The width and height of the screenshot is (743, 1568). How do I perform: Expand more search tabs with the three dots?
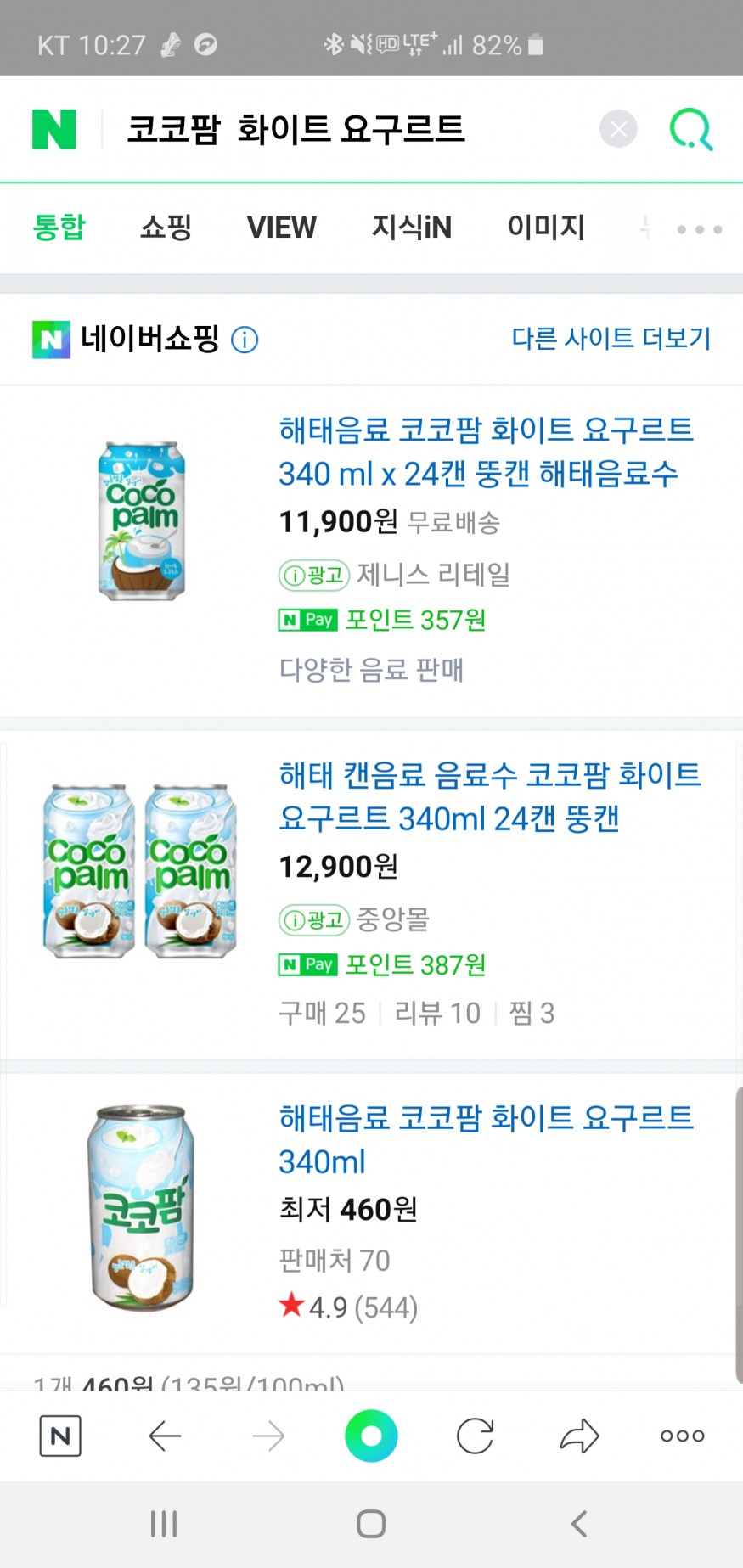point(699,229)
